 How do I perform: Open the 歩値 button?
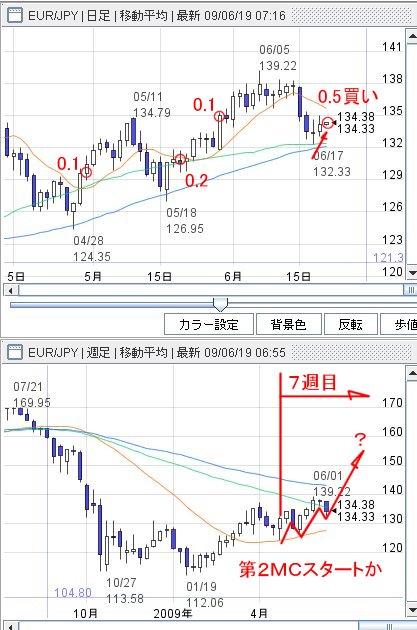pos(400,324)
